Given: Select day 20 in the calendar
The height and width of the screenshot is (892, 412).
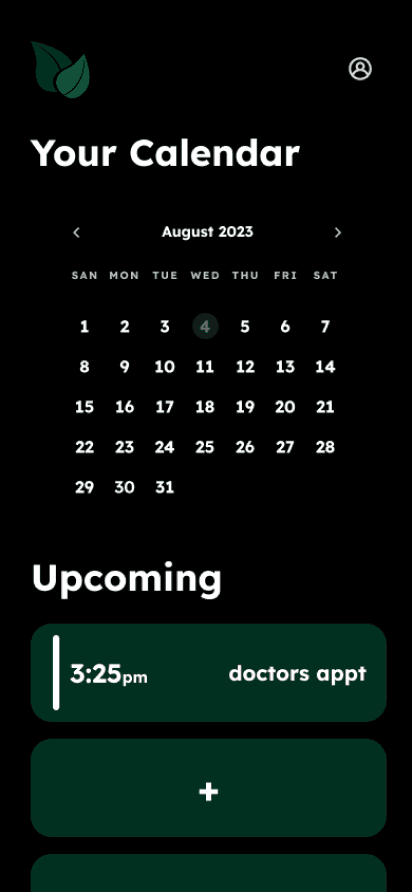Looking at the screenshot, I should click(x=285, y=407).
